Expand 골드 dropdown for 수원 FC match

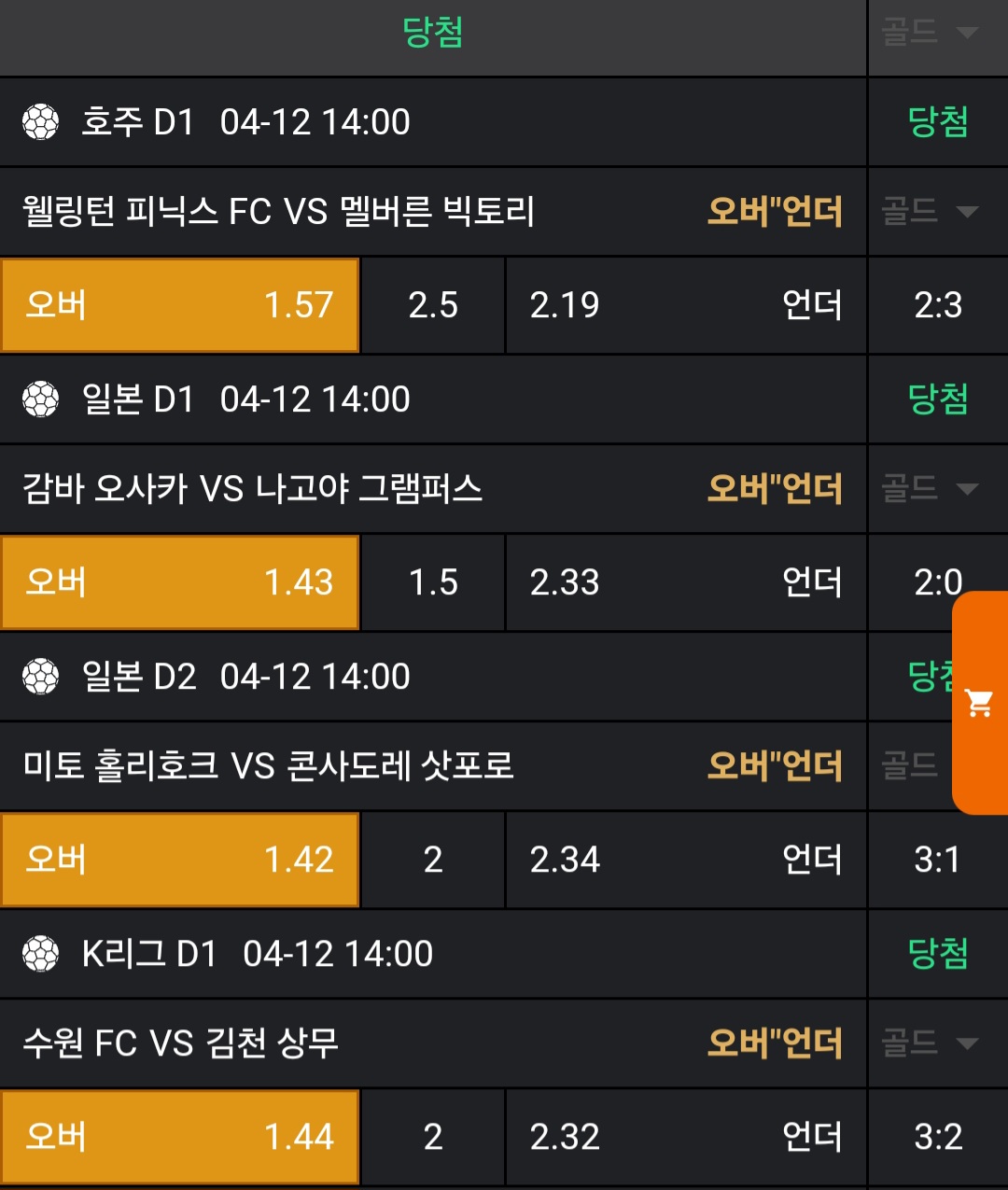click(931, 1043)
